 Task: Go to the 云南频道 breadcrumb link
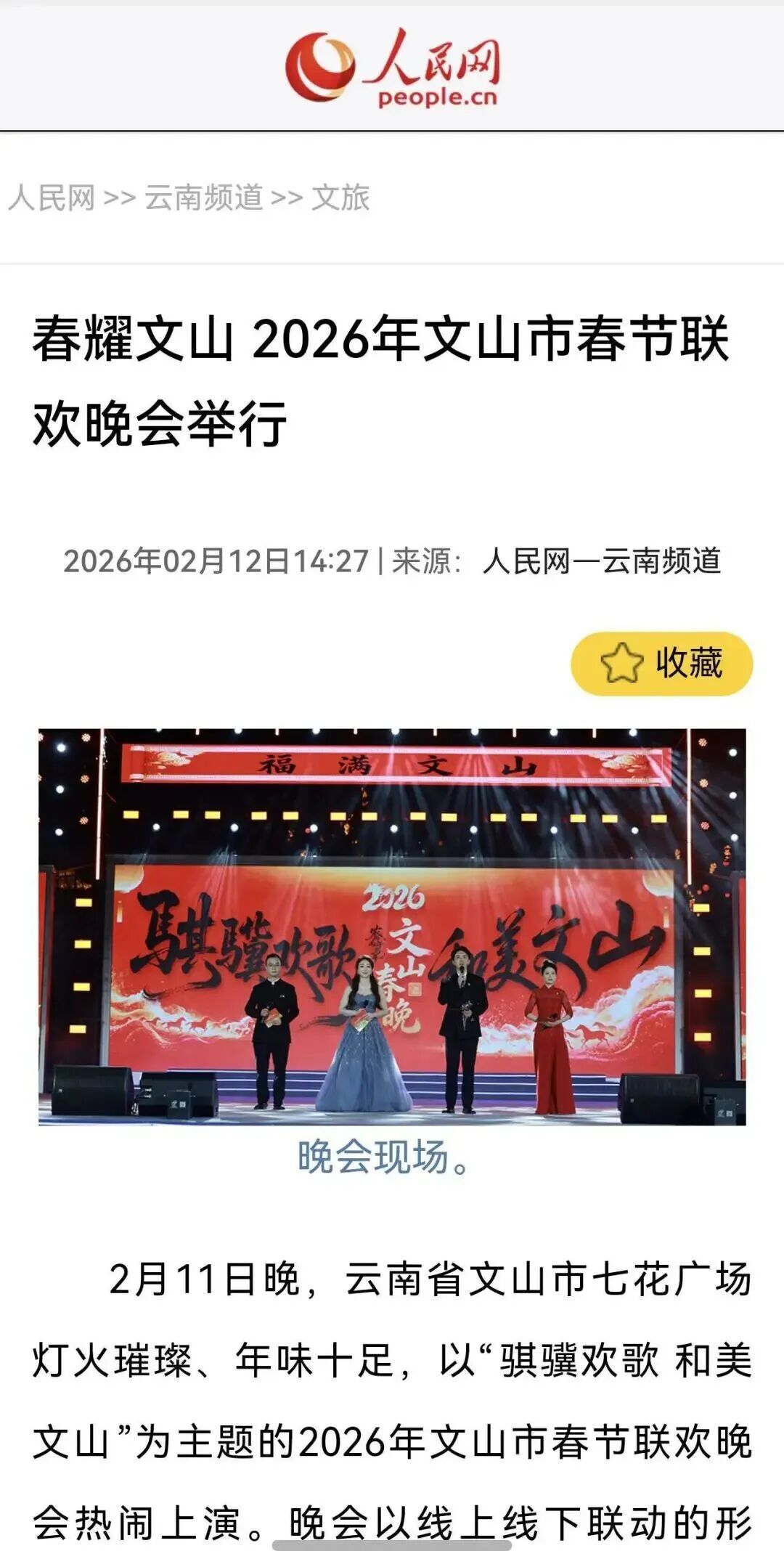point(203,198)
